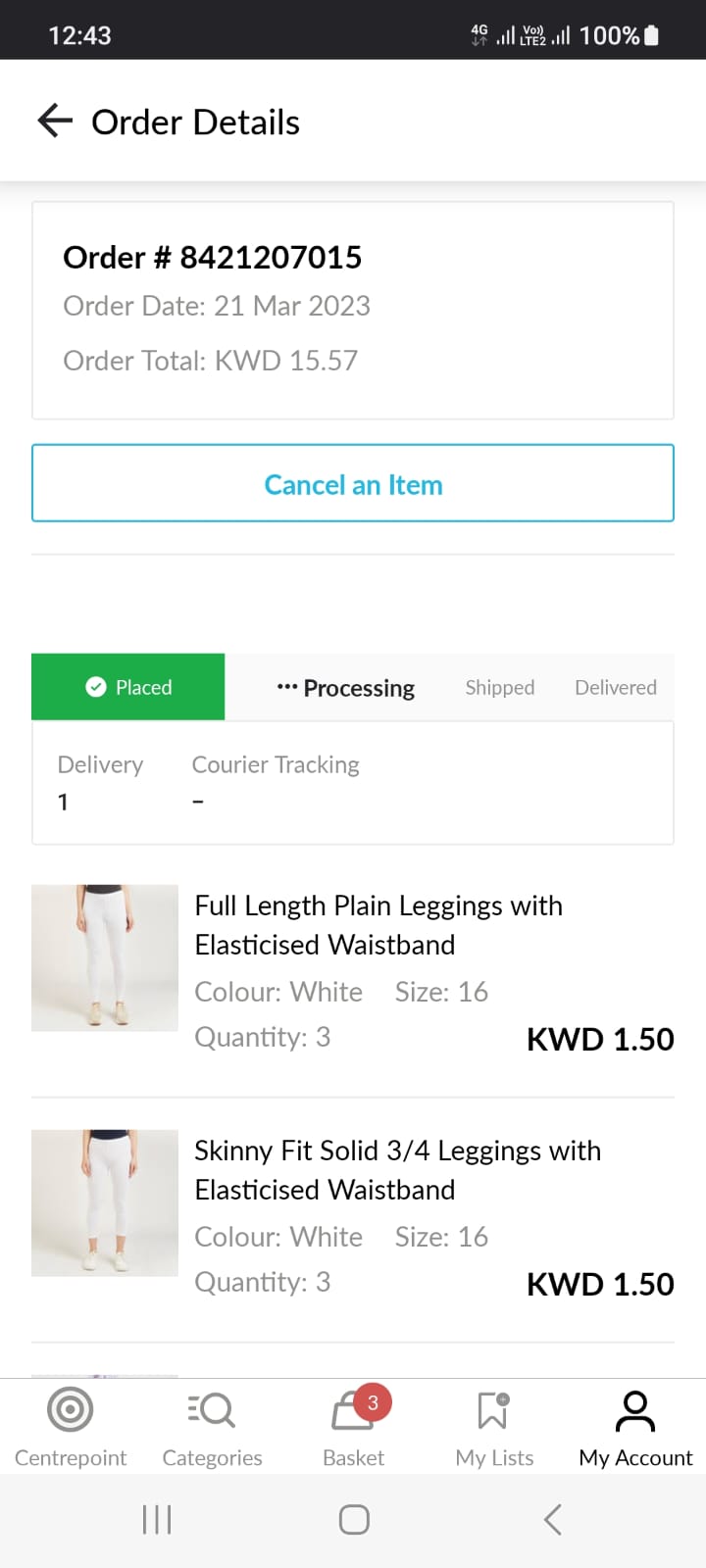
Task: Tap the Cancel an Item button
Action: pyautogui.click(x=353, y=484)
